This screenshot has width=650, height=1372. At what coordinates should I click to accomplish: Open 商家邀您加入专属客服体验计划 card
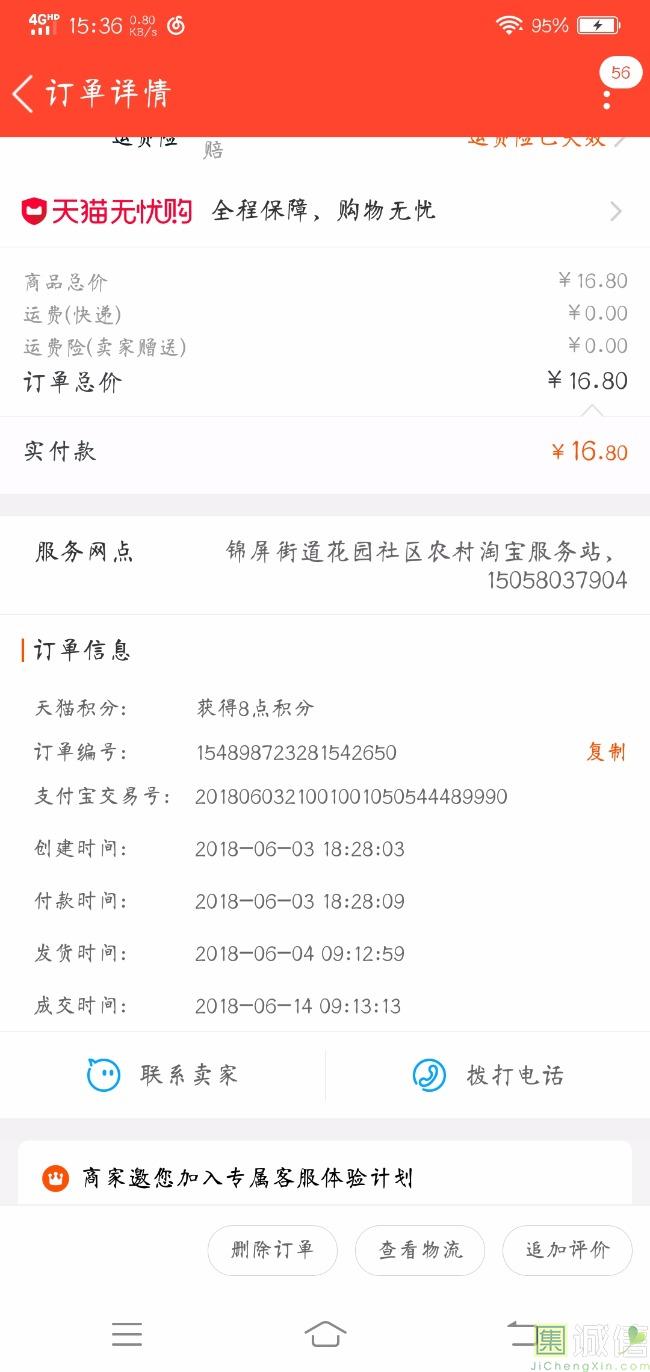tap(325, 1174)
